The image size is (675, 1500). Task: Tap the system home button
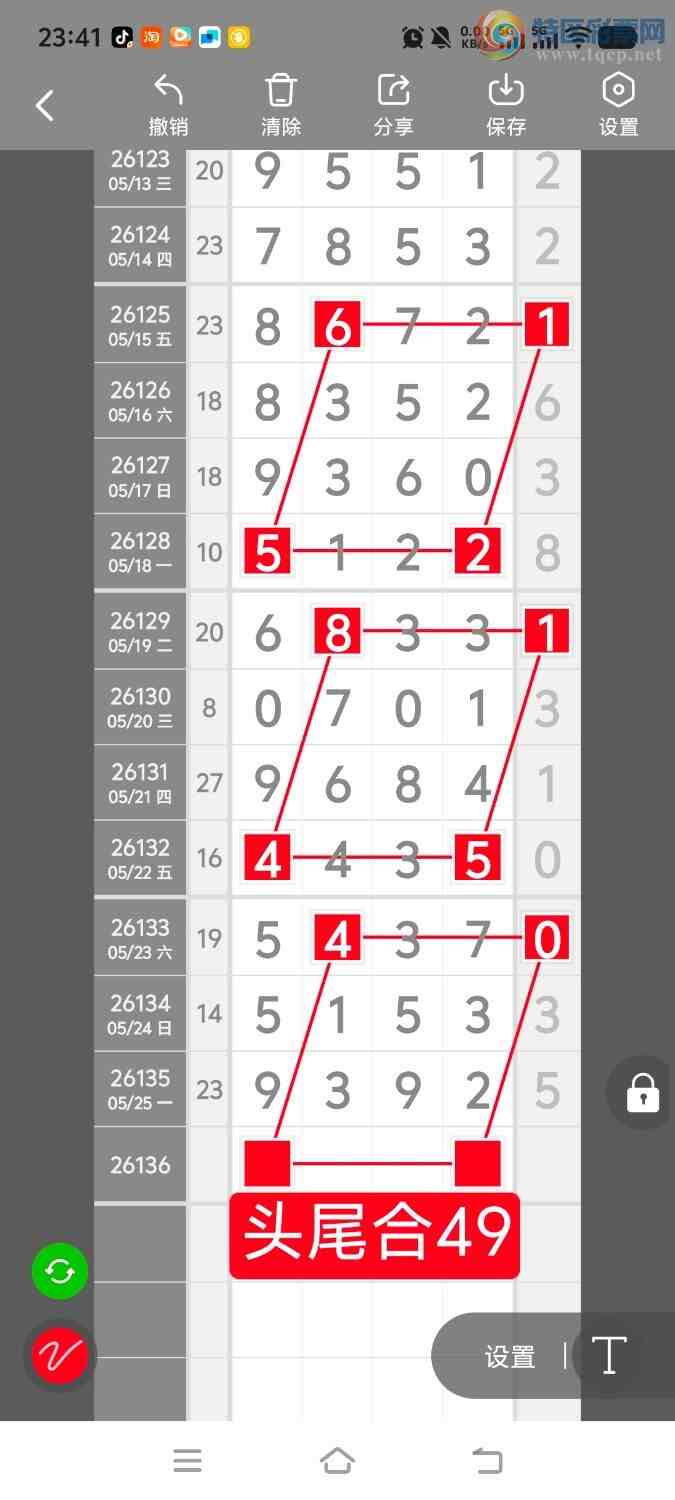[x=337, y=1461]
